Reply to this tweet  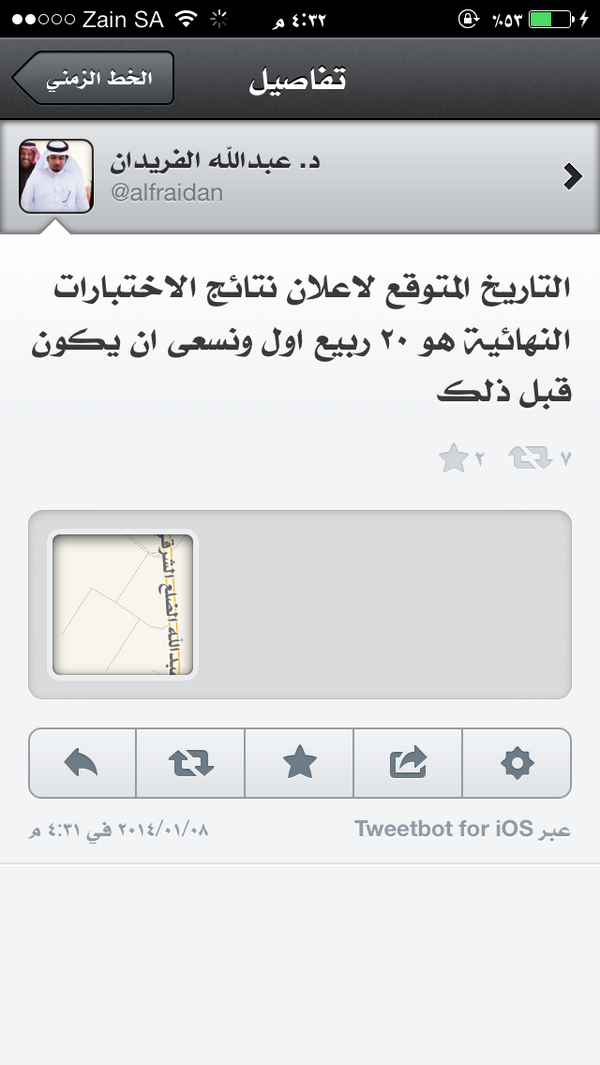82,763
